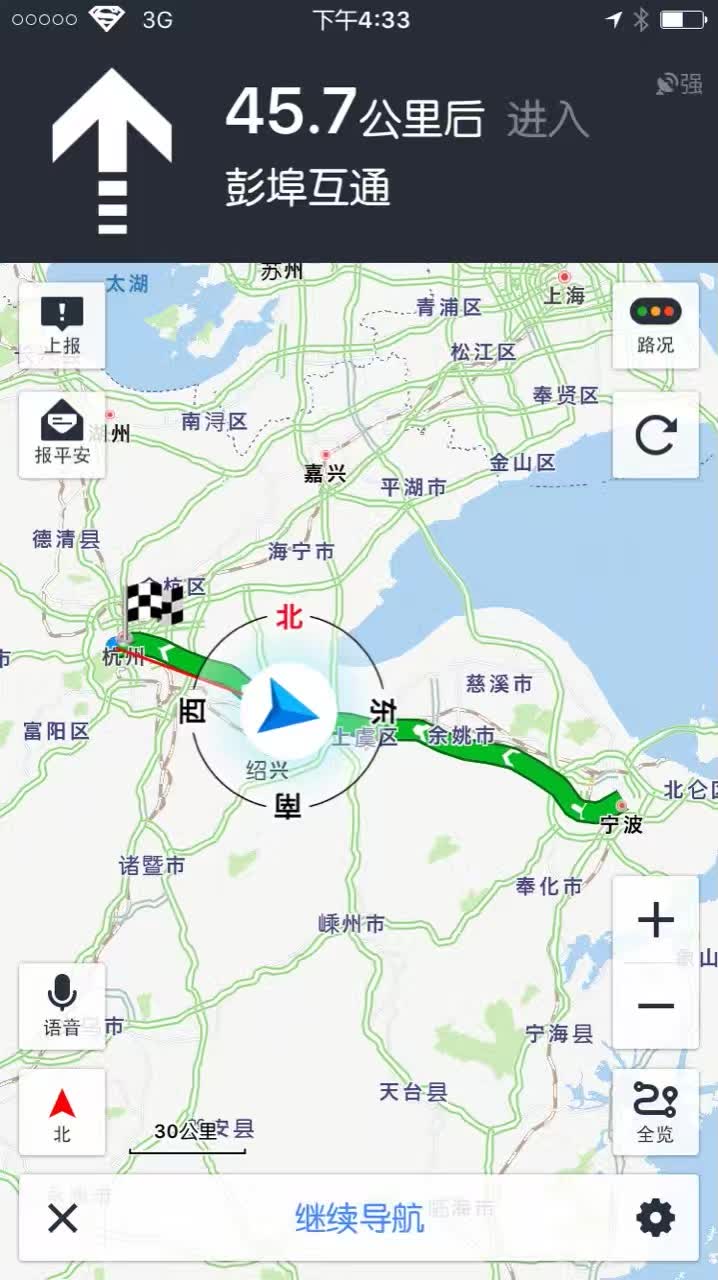Activate 语音 voice input
Image resolution: width=718 pixels, height=1280 pixels.
tap(62, 1006)
